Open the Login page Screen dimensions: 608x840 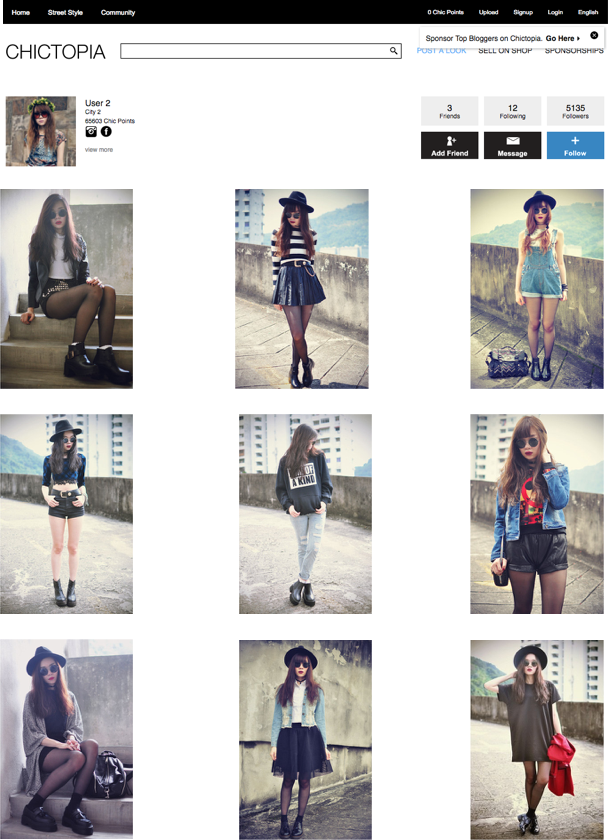click(555, 12)
